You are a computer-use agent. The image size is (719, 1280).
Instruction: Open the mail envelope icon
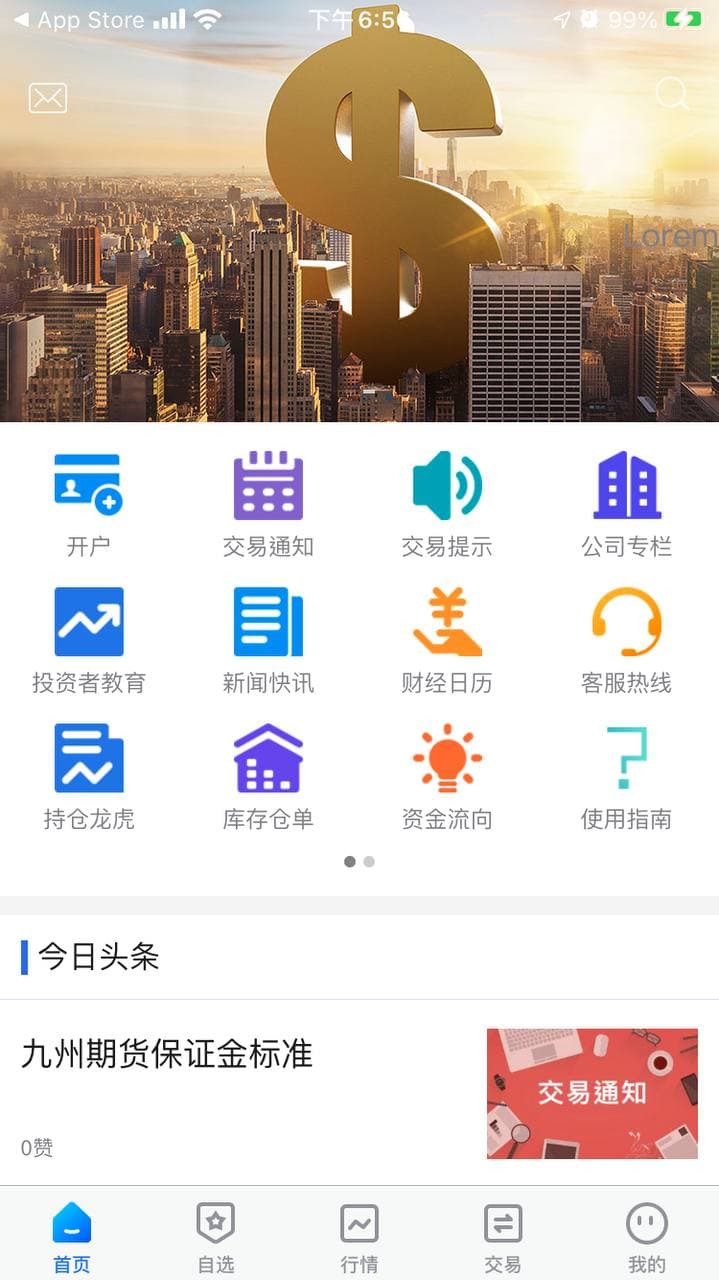[48, 97]
